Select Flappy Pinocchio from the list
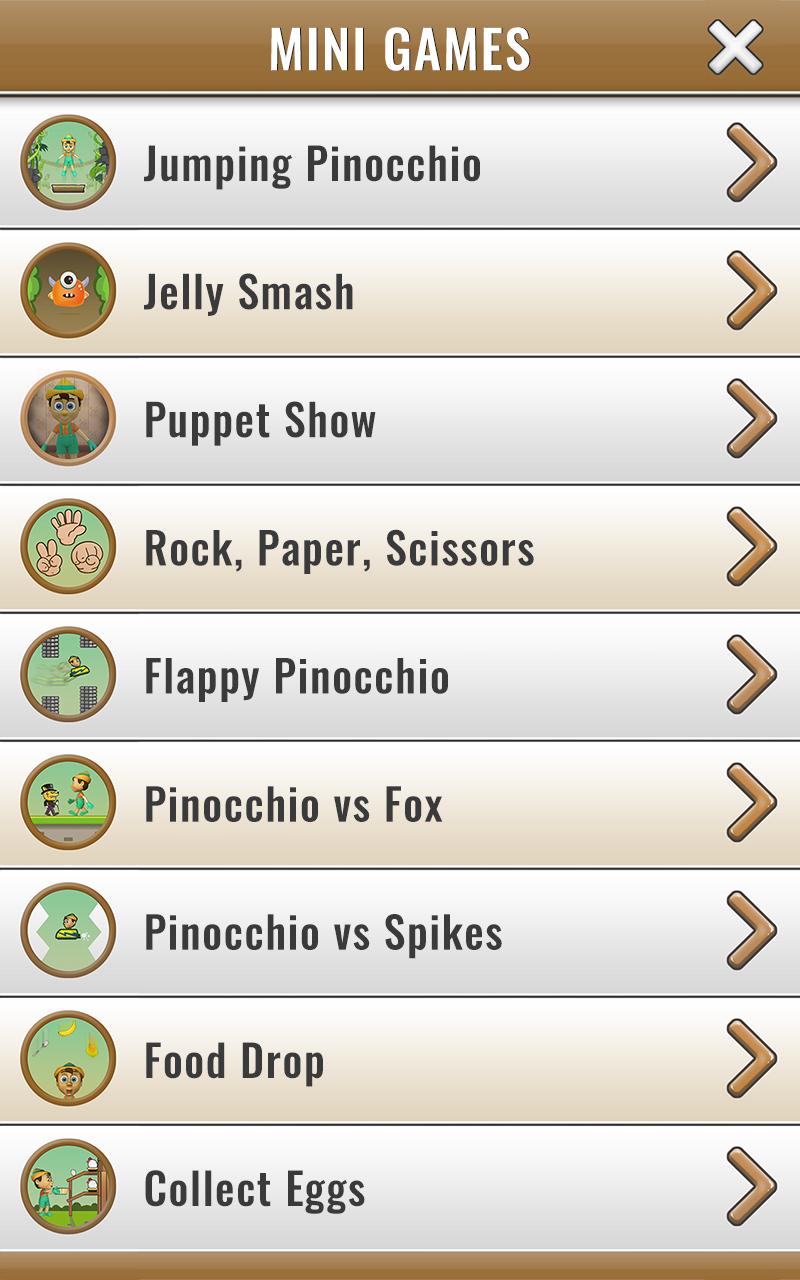The width and height of the screenshot is (800, 1280). point(400,675)
